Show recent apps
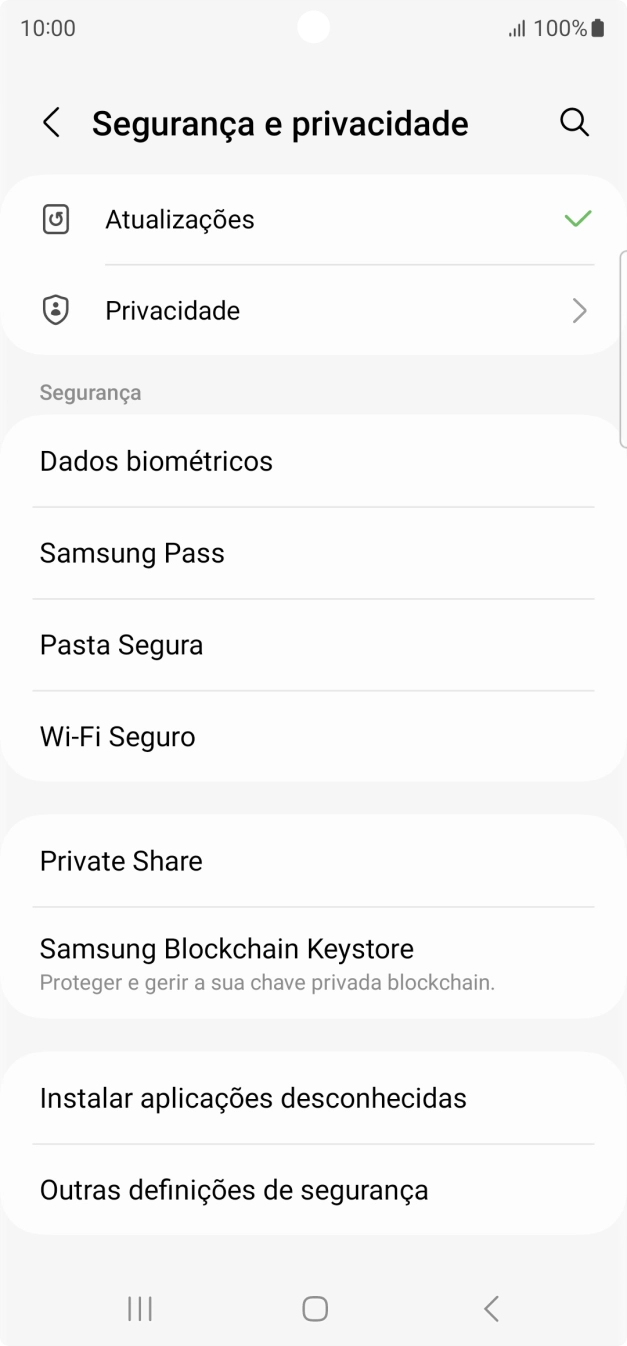This screenshot has width=627, height=1346. click(140, 1308)
